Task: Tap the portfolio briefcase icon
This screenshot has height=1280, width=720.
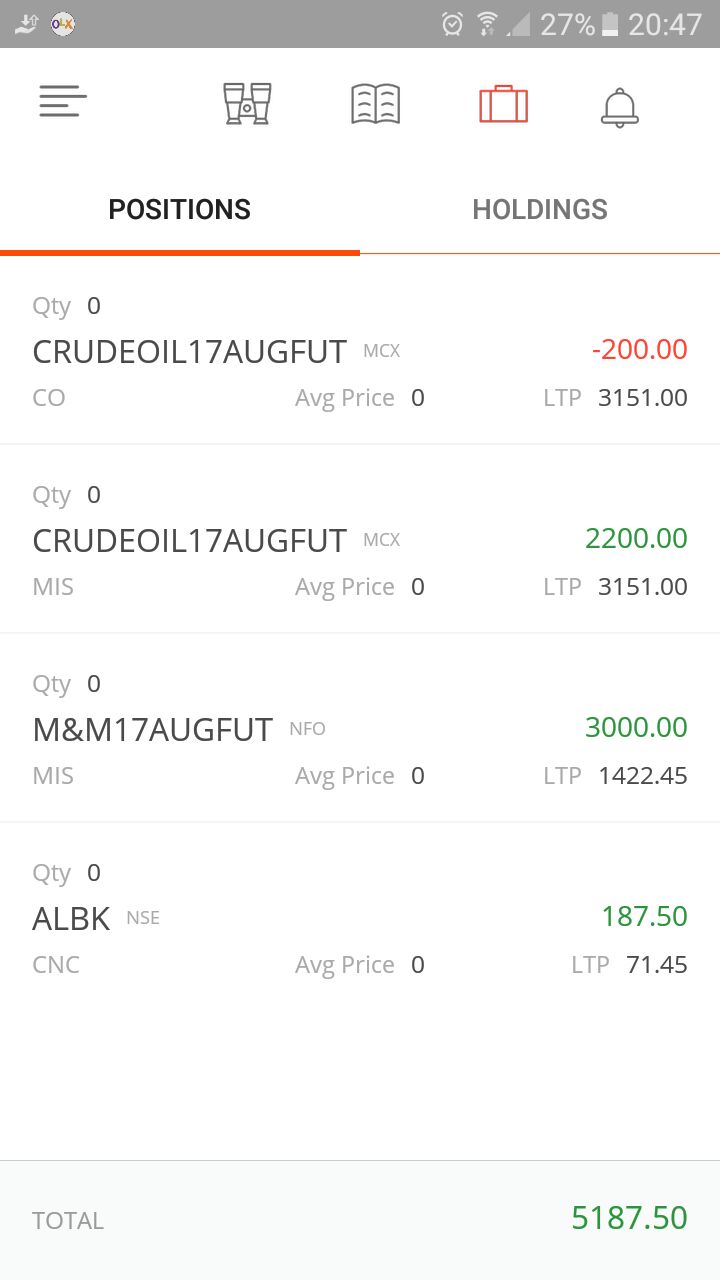Action: click(504, 104)
